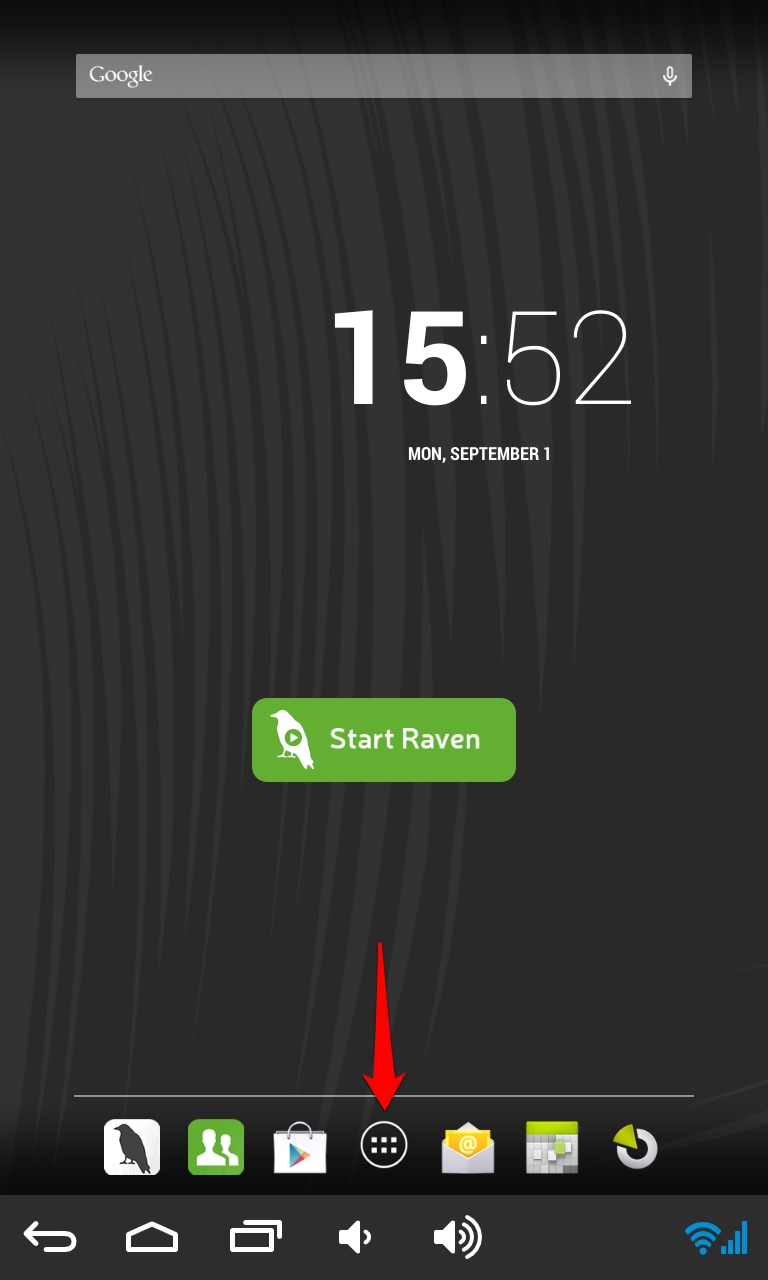Start voice search with the microphone
This screenshot has width=768, height=1280.
click(670, 76)
